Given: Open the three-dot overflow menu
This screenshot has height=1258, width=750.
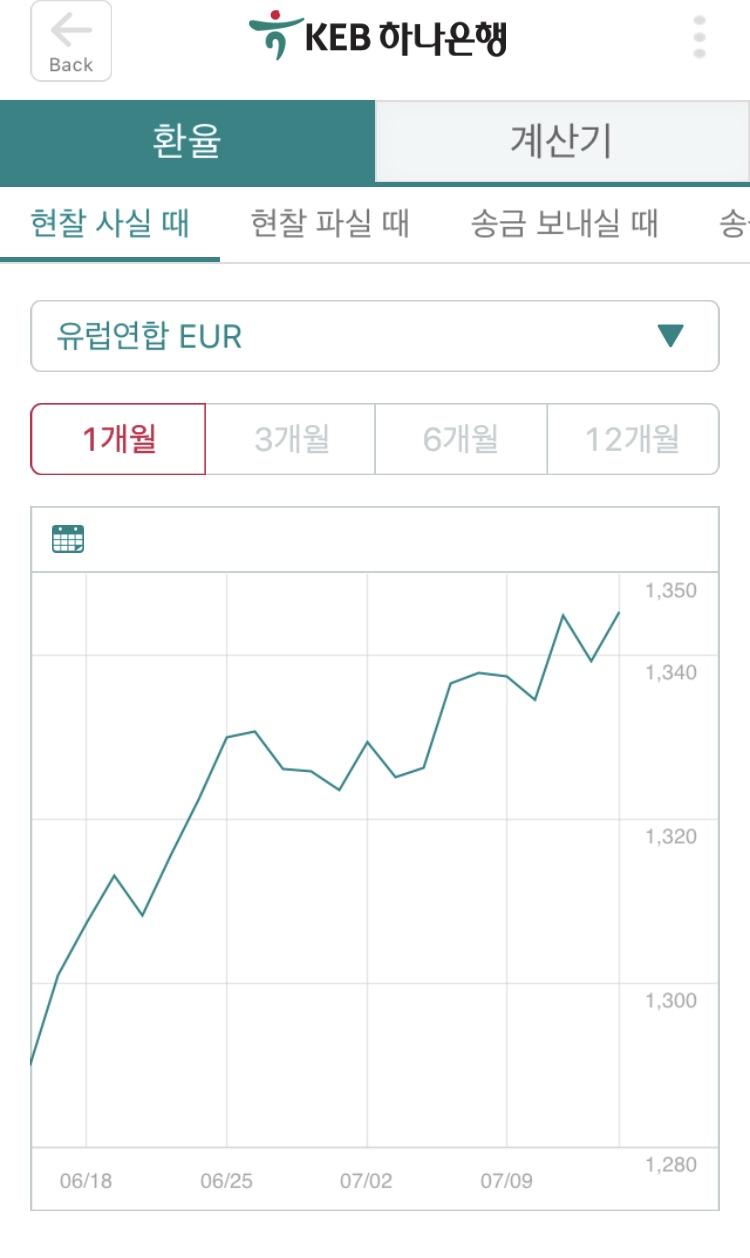Looking at the screenshot, I should click(x=699, y=38).
